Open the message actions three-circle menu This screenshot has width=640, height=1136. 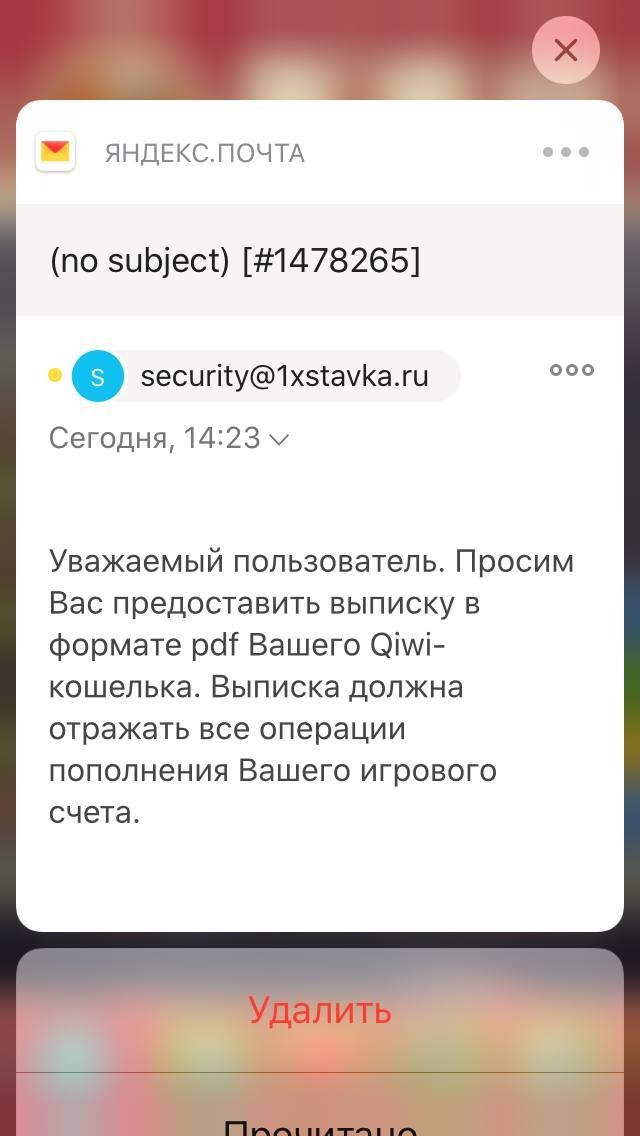[x=571, y=370]
